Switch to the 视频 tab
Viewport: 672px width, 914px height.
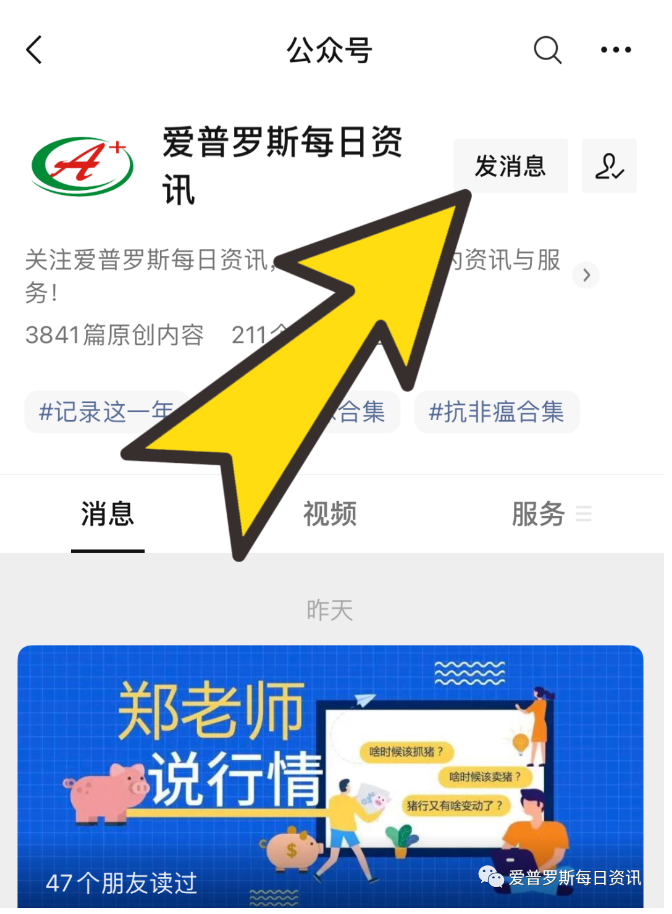(x=330, y=514)
